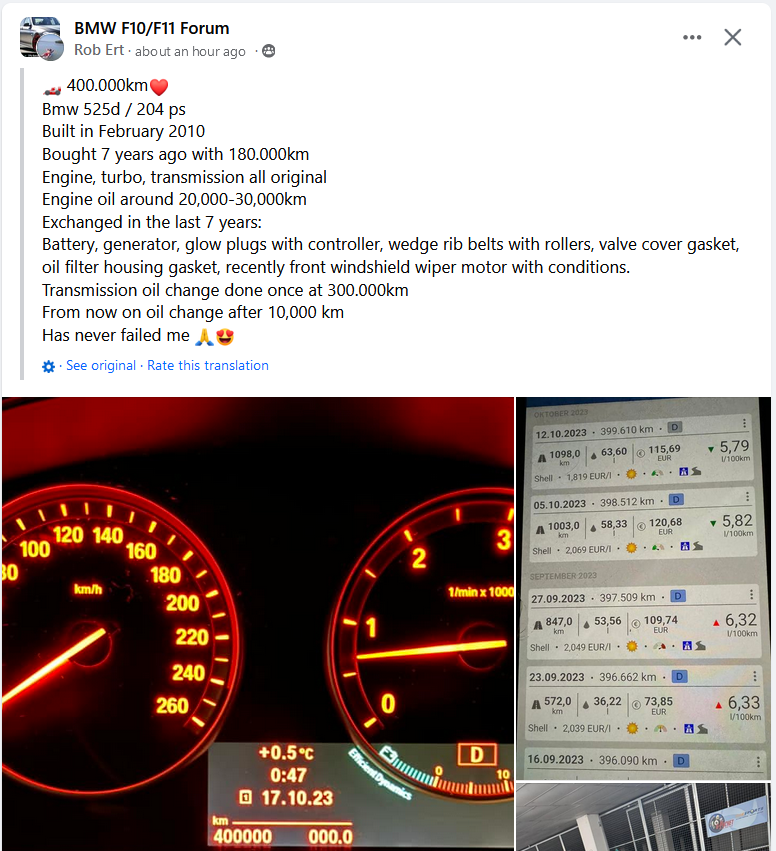This screenshot has width=776, height=851.
Task: Open the third photo below the fuel log
Action: click(643, 817)
